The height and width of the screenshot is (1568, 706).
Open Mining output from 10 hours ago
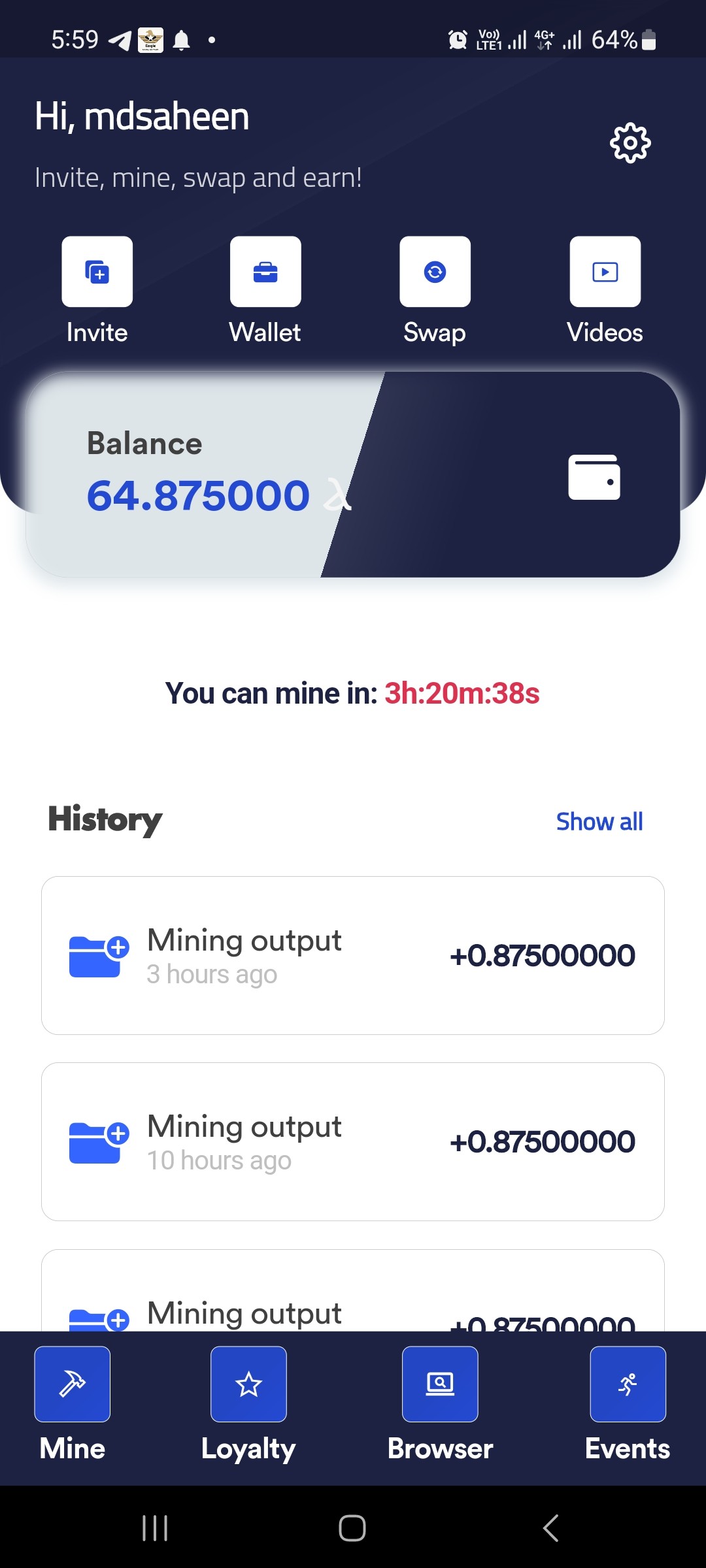[x=353, y=1141]
